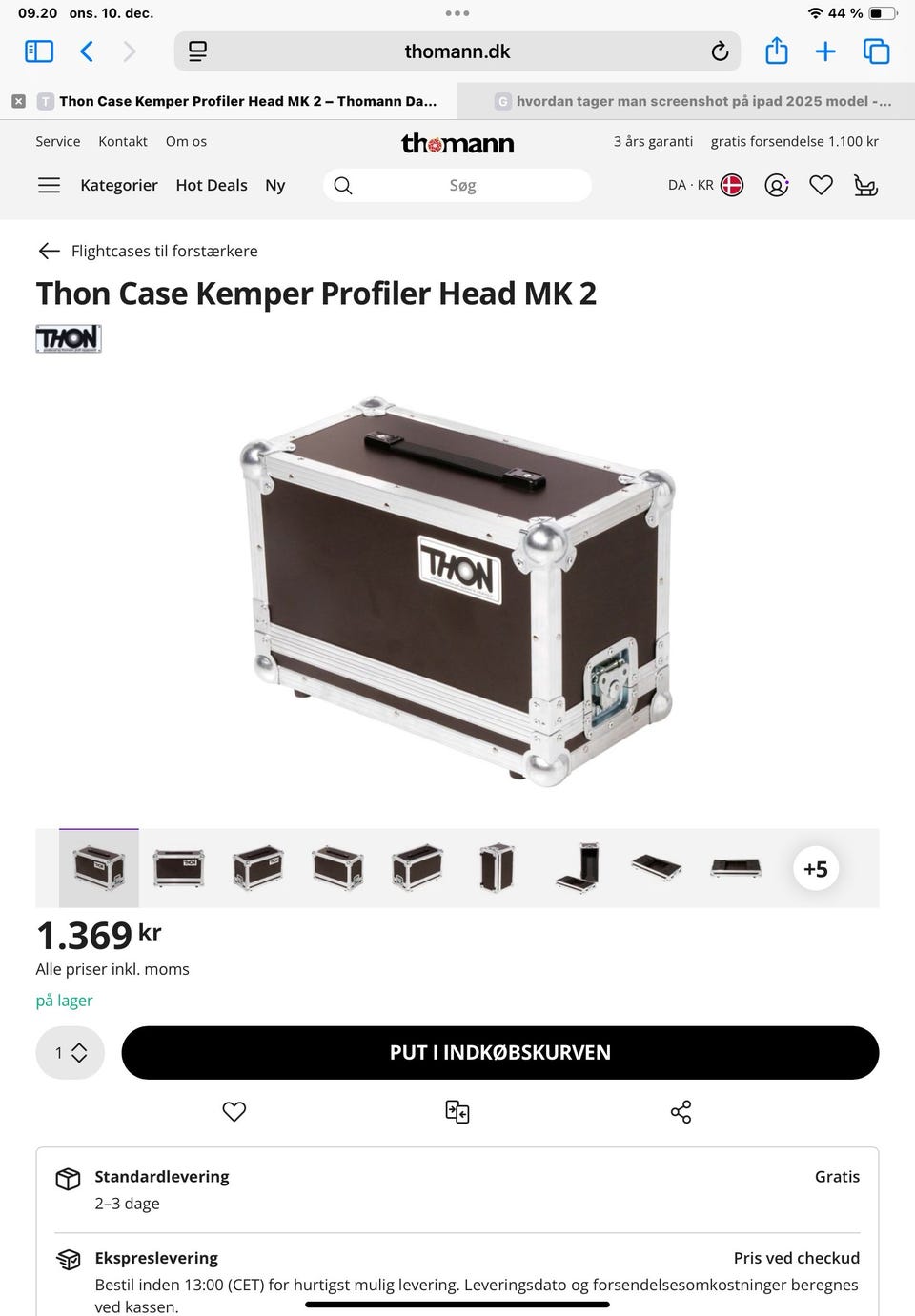Open the shopping cart icon
Viewport: 915px width, 1316px height.
pyautogui.click(x=865, y=186)
